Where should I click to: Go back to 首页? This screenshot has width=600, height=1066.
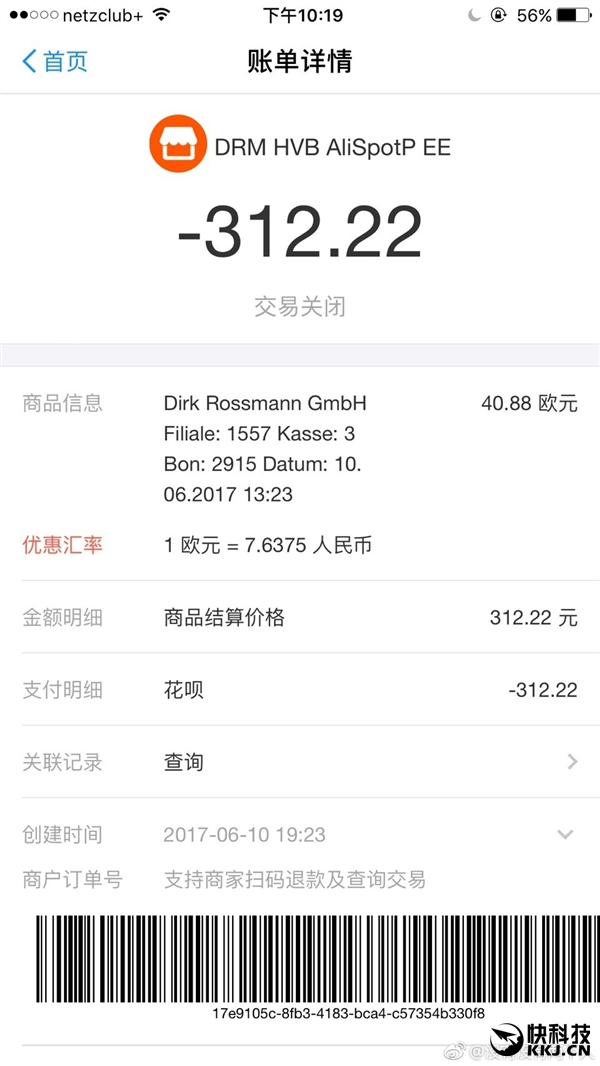click(55, 61)
